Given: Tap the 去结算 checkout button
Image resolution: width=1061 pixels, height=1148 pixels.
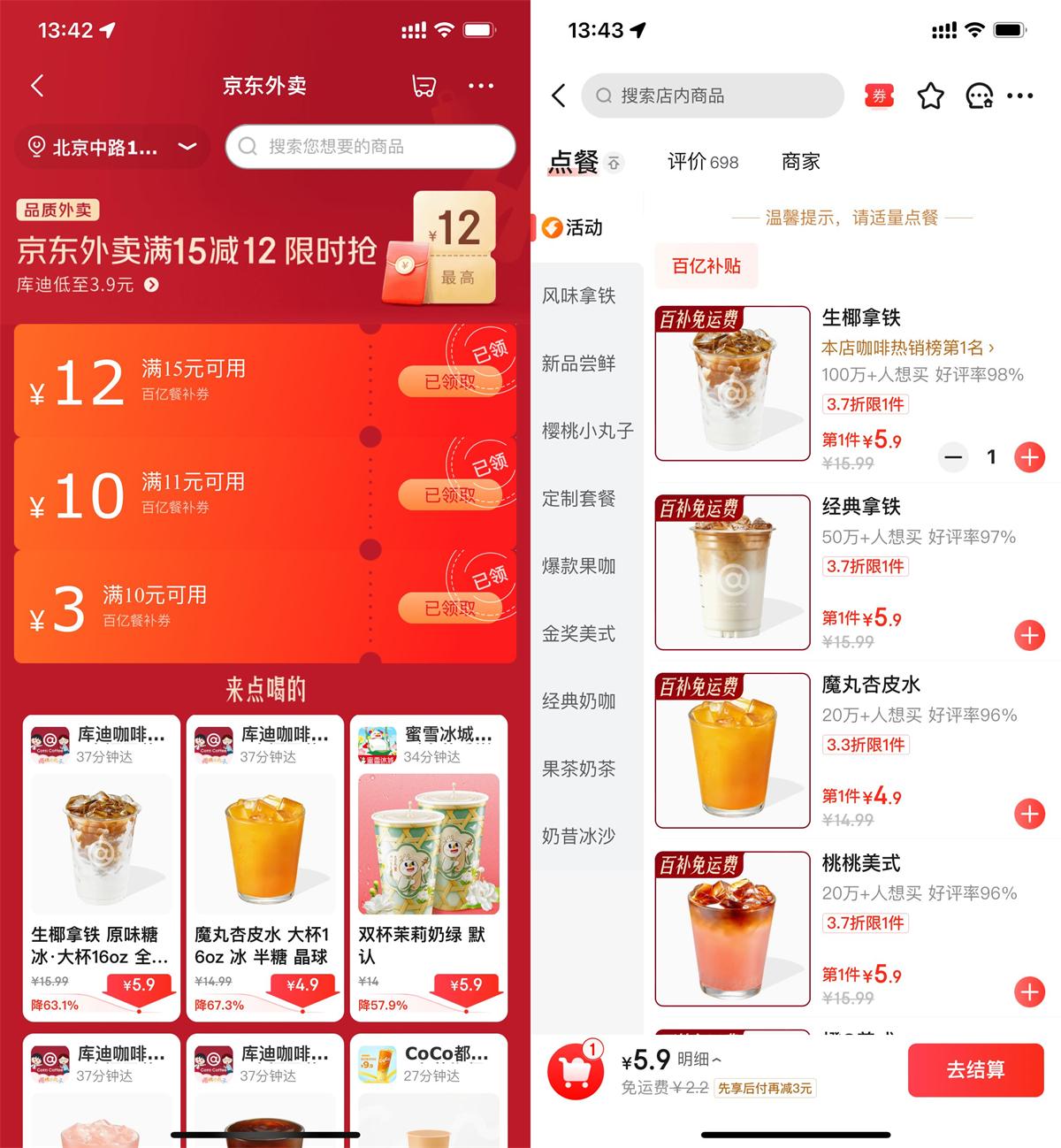Looking at the screenshot, I should pos(975,1070).
